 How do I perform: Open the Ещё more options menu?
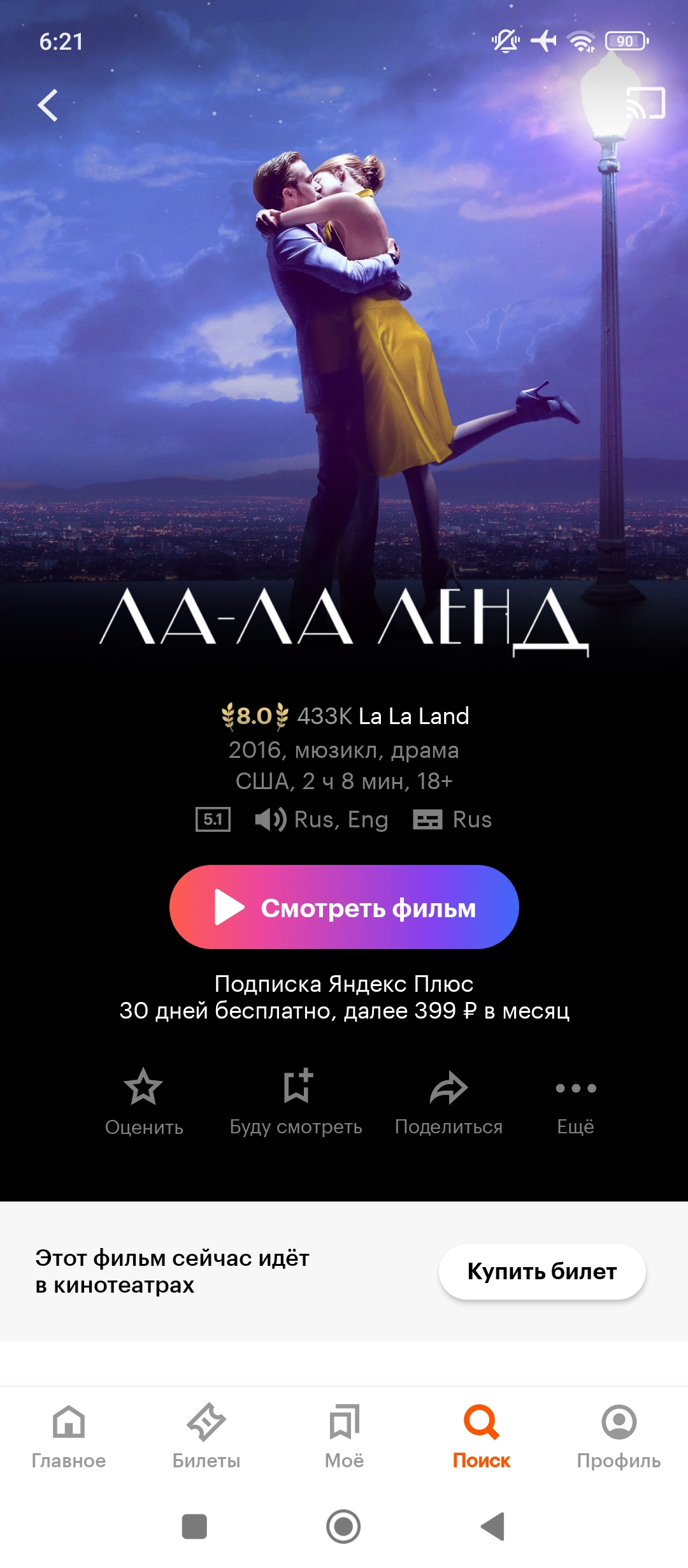pos(575,1101)
